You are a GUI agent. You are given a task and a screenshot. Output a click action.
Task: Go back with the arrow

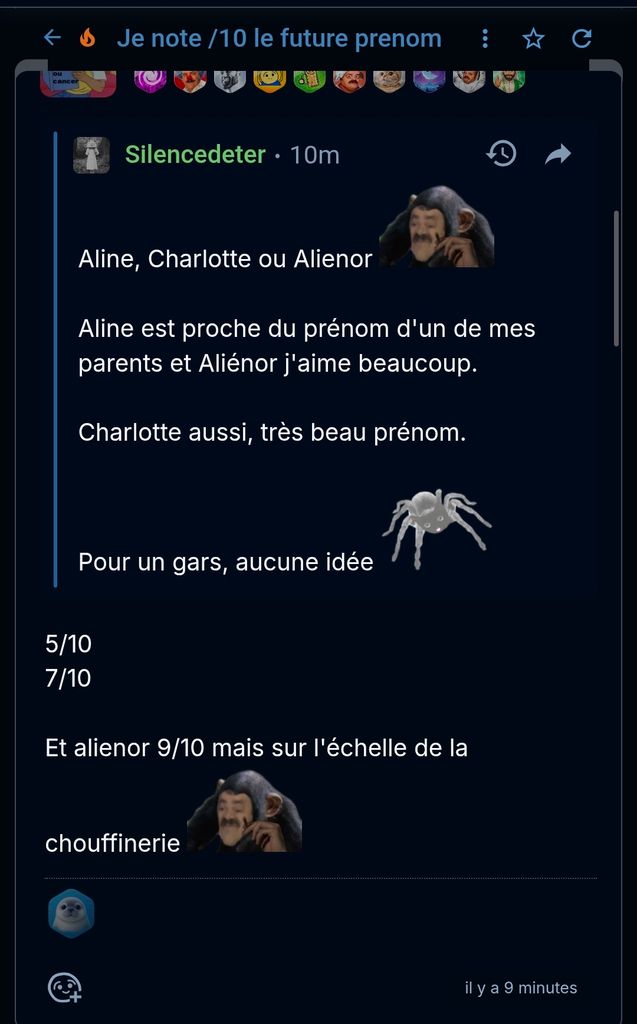(x=53, y=38)
